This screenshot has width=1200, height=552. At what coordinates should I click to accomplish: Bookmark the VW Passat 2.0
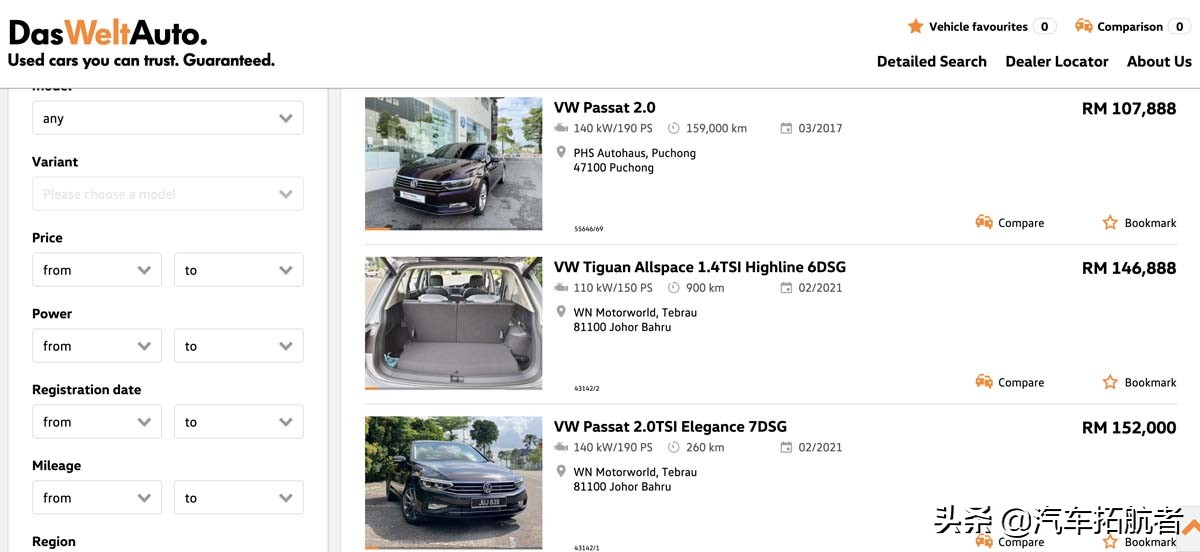(x=1139, y=223)
